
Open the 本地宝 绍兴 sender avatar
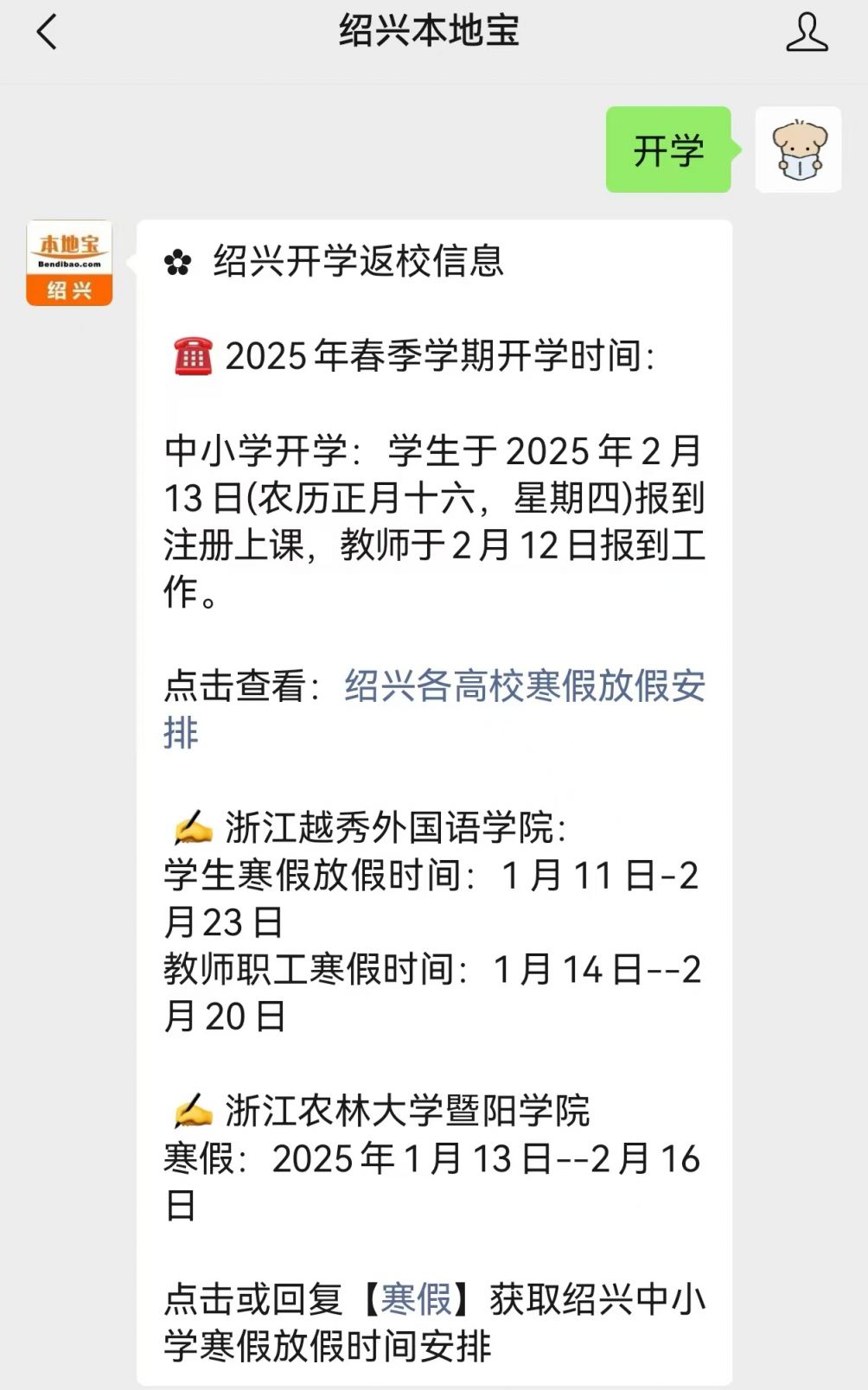coord(69,263)
